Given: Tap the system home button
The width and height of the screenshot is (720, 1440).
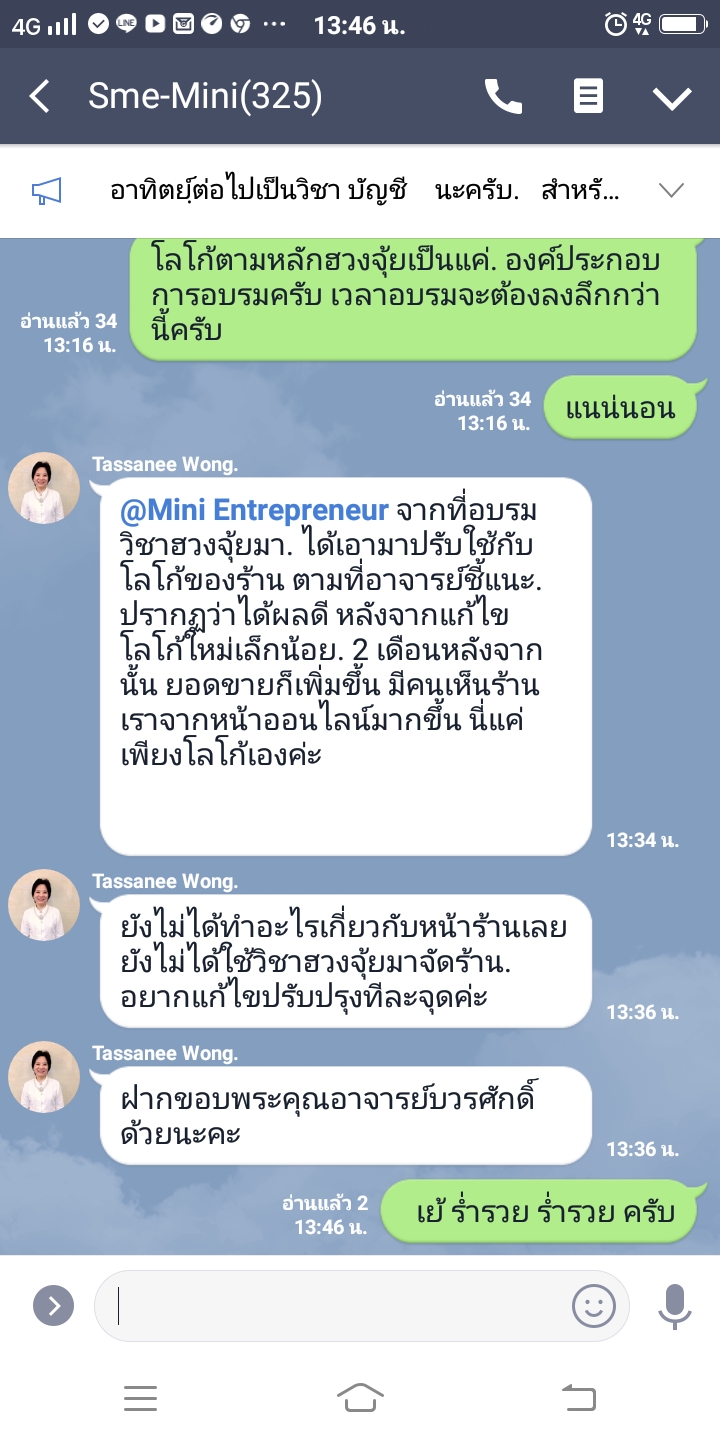Looking at the screenshot, I should click(360, 1397).
